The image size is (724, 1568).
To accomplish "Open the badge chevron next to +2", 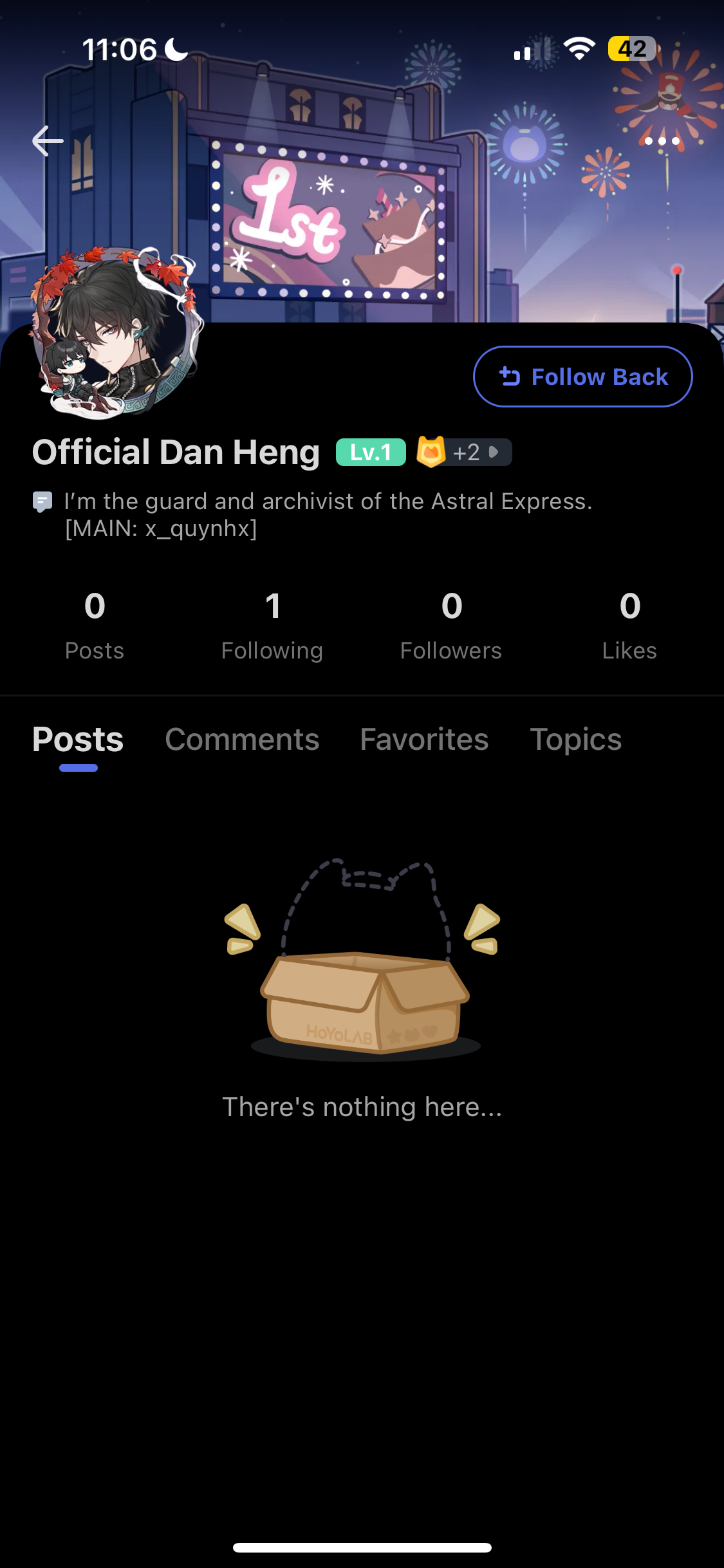I will tap(494, 452).
